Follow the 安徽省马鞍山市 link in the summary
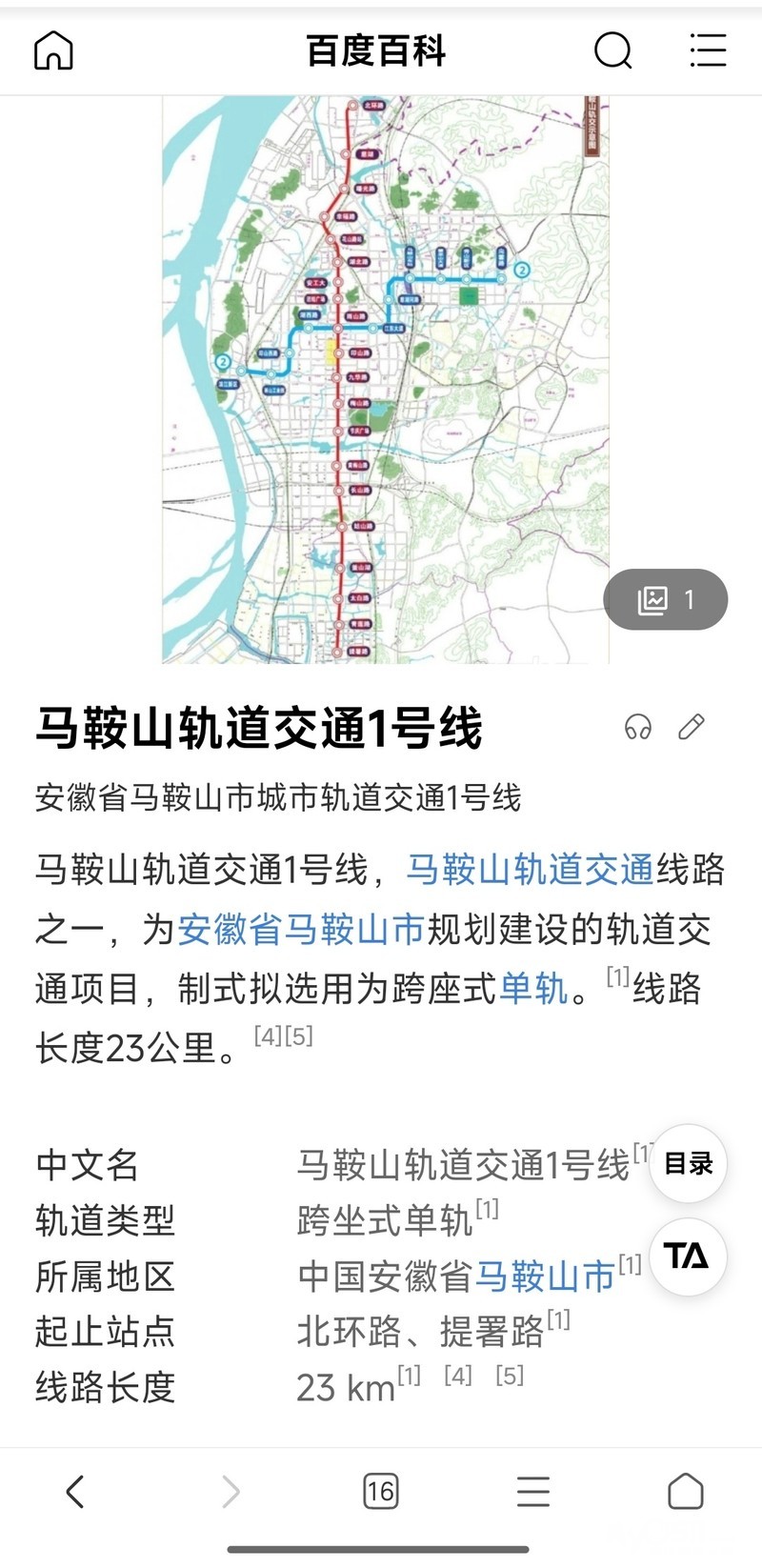762x1568 pixels. pyautogui.click(x=301, y=929)
